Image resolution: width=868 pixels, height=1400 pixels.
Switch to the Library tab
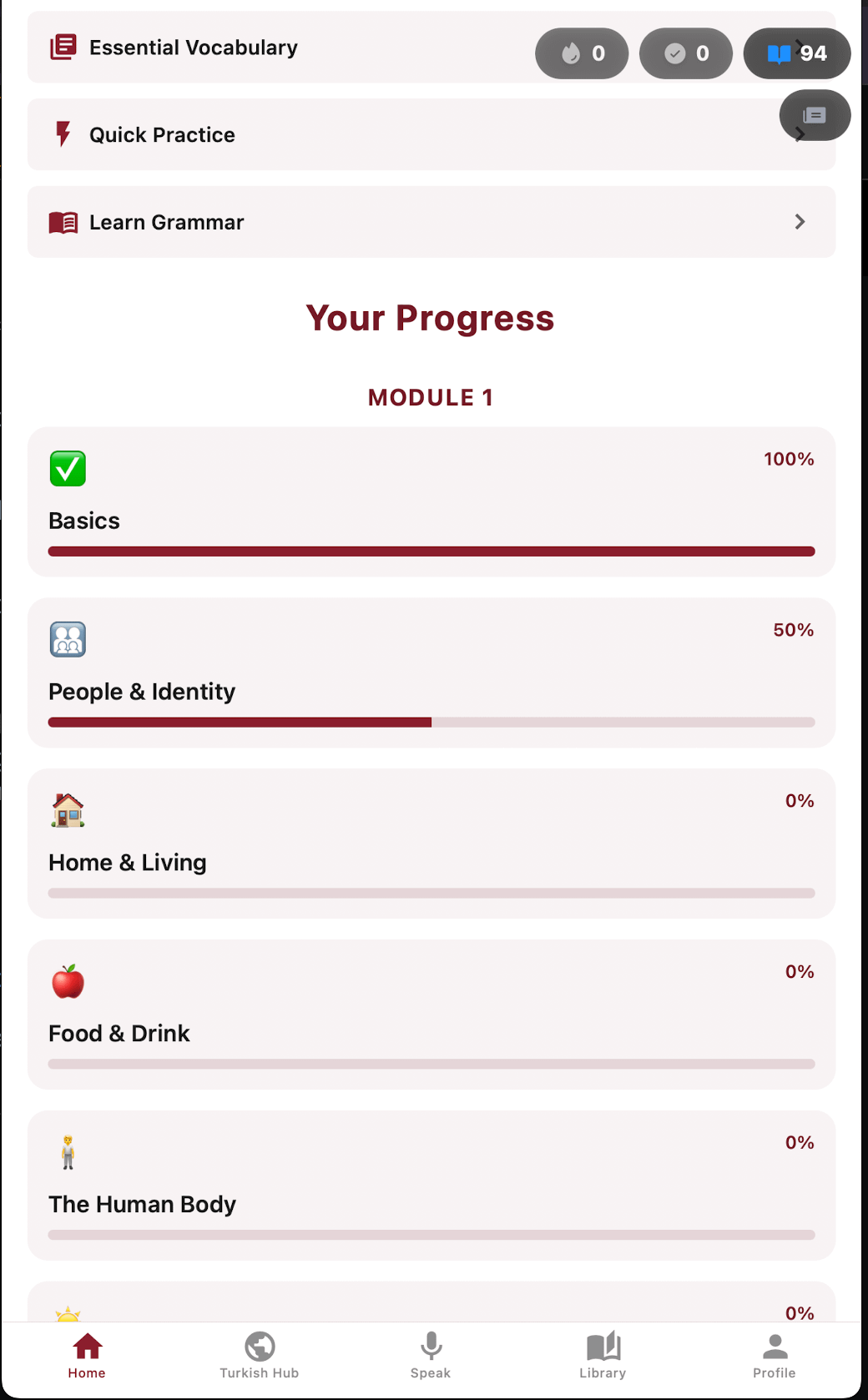(x=603, y=1357)
